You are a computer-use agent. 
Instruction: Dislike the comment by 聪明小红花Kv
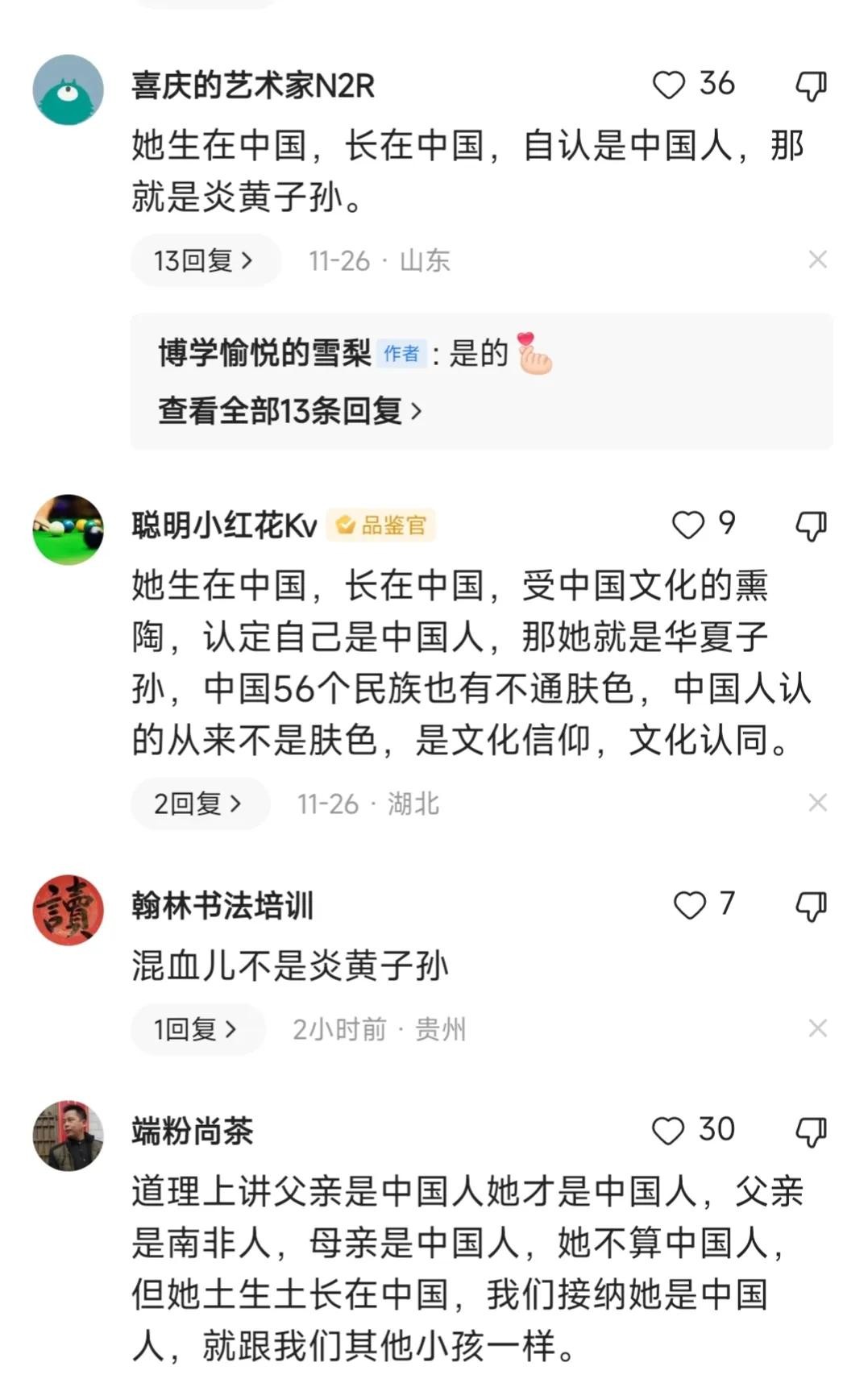click(x=811, y=525)
